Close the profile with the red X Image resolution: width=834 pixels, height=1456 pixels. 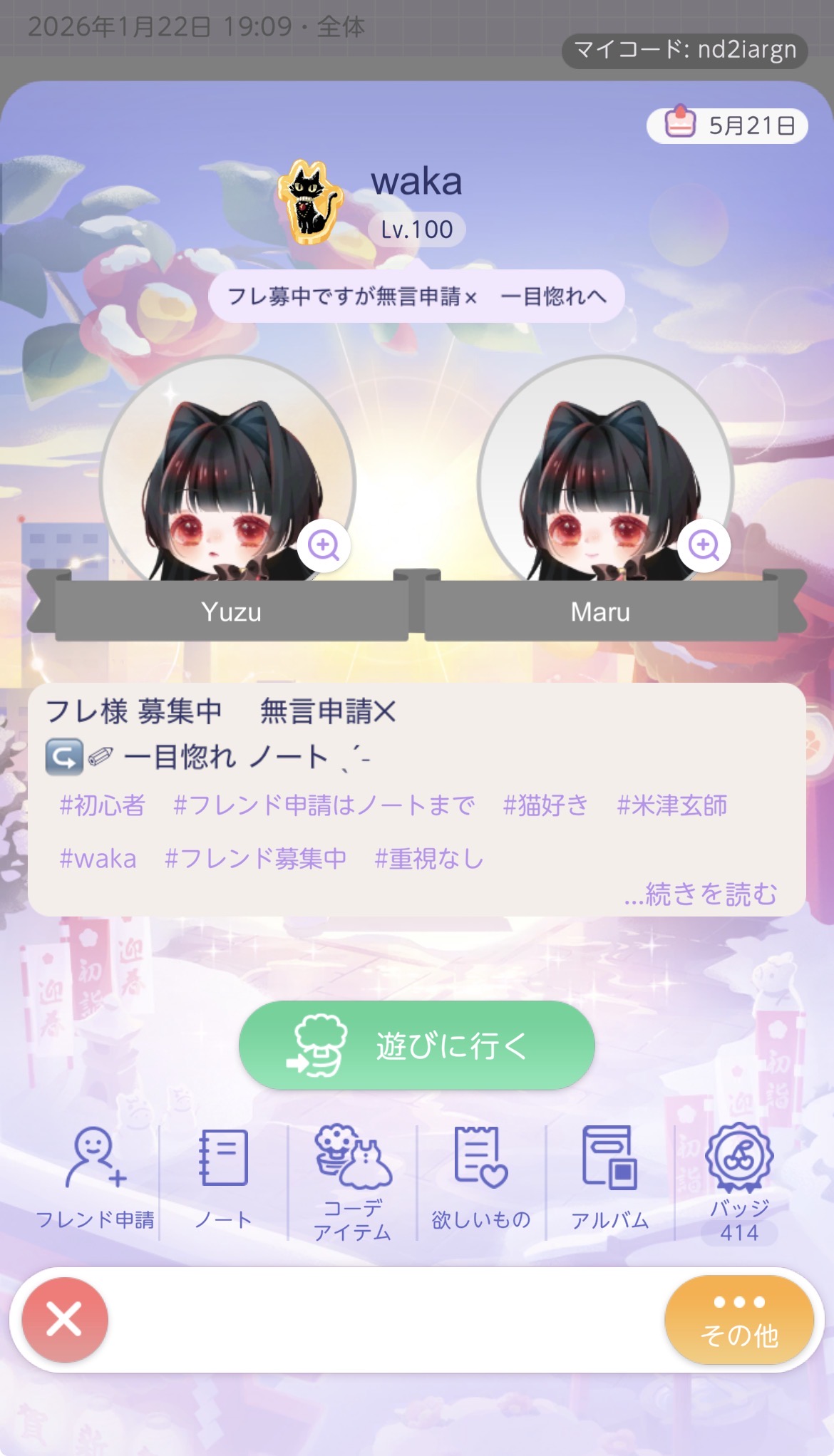point(65,1320)
